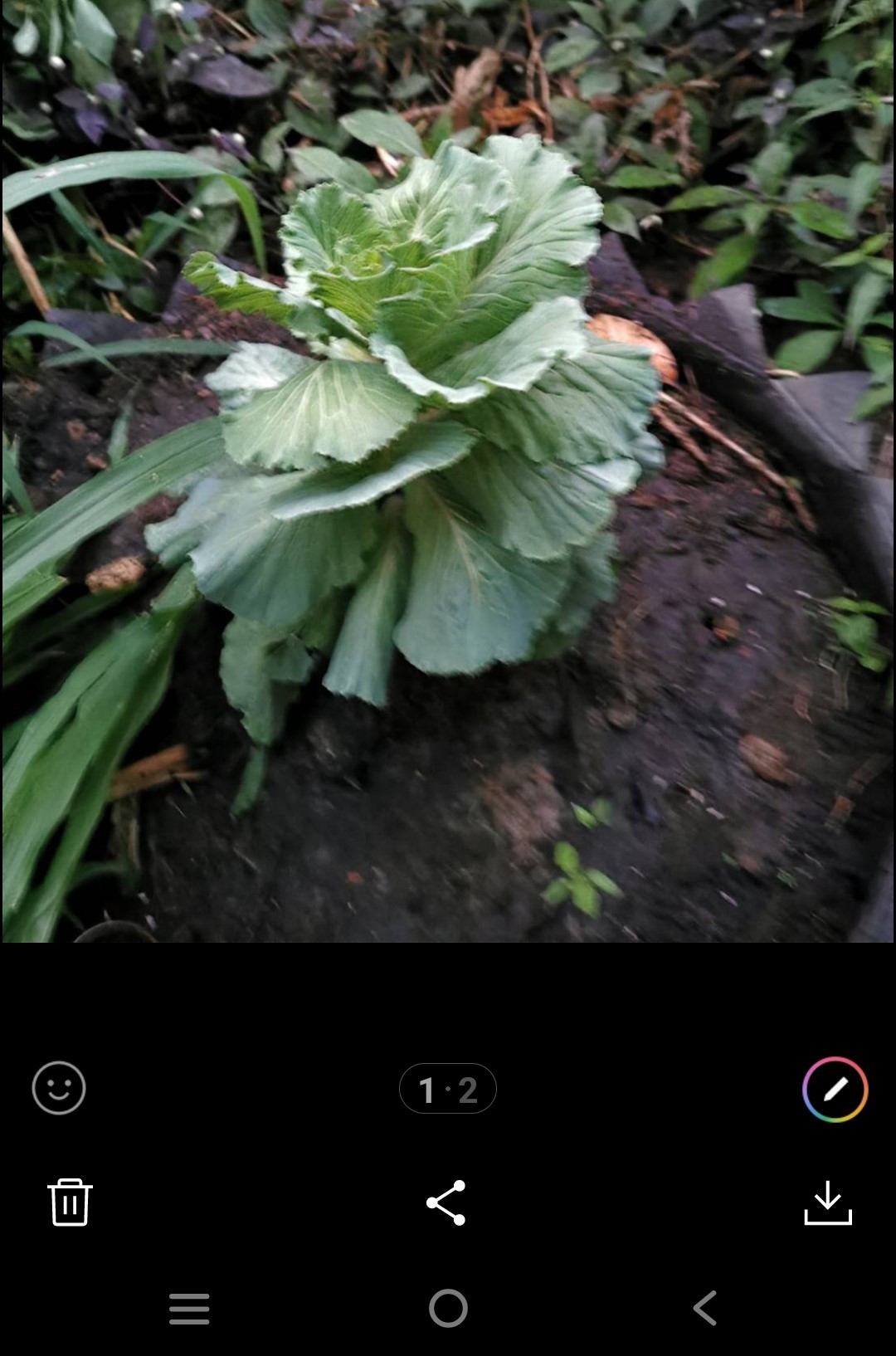Open the recent apps view
Screen dimensions: 896x1356
point(189,1309)
